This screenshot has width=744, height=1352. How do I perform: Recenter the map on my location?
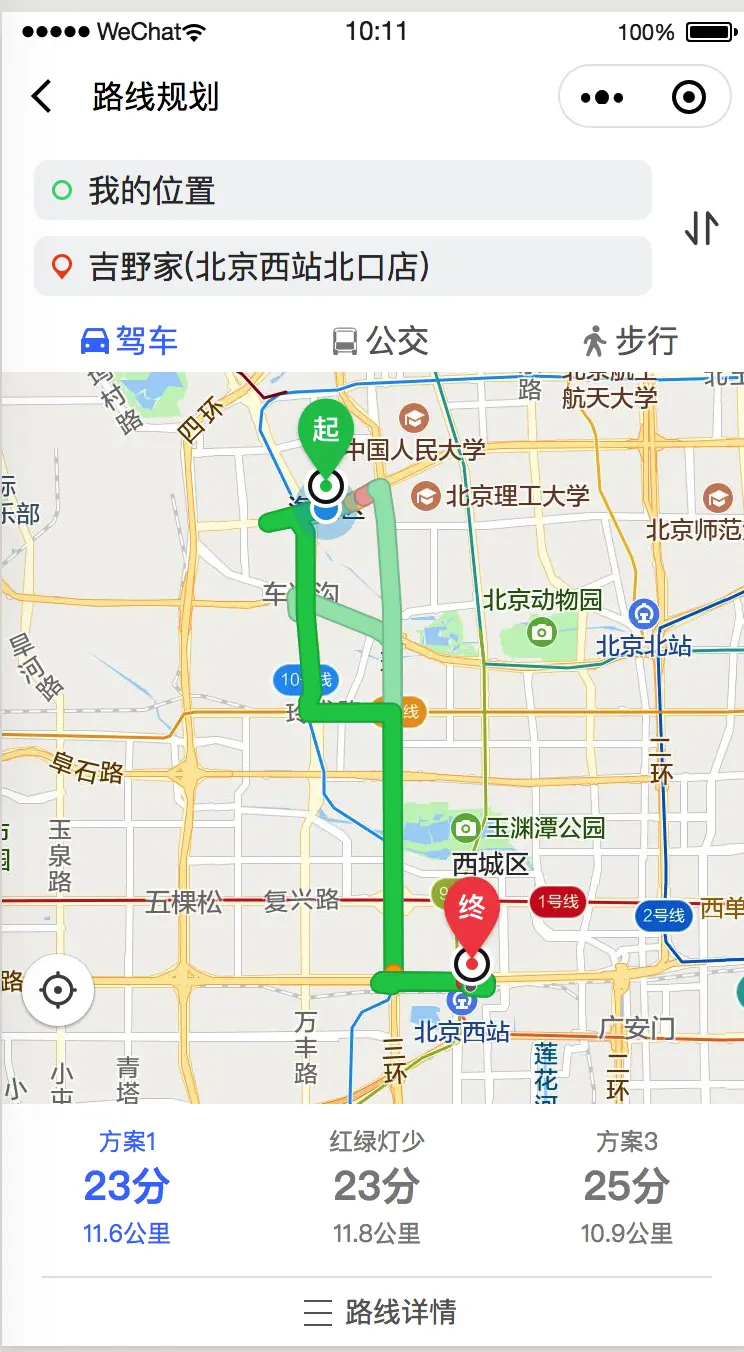point(58,990)
